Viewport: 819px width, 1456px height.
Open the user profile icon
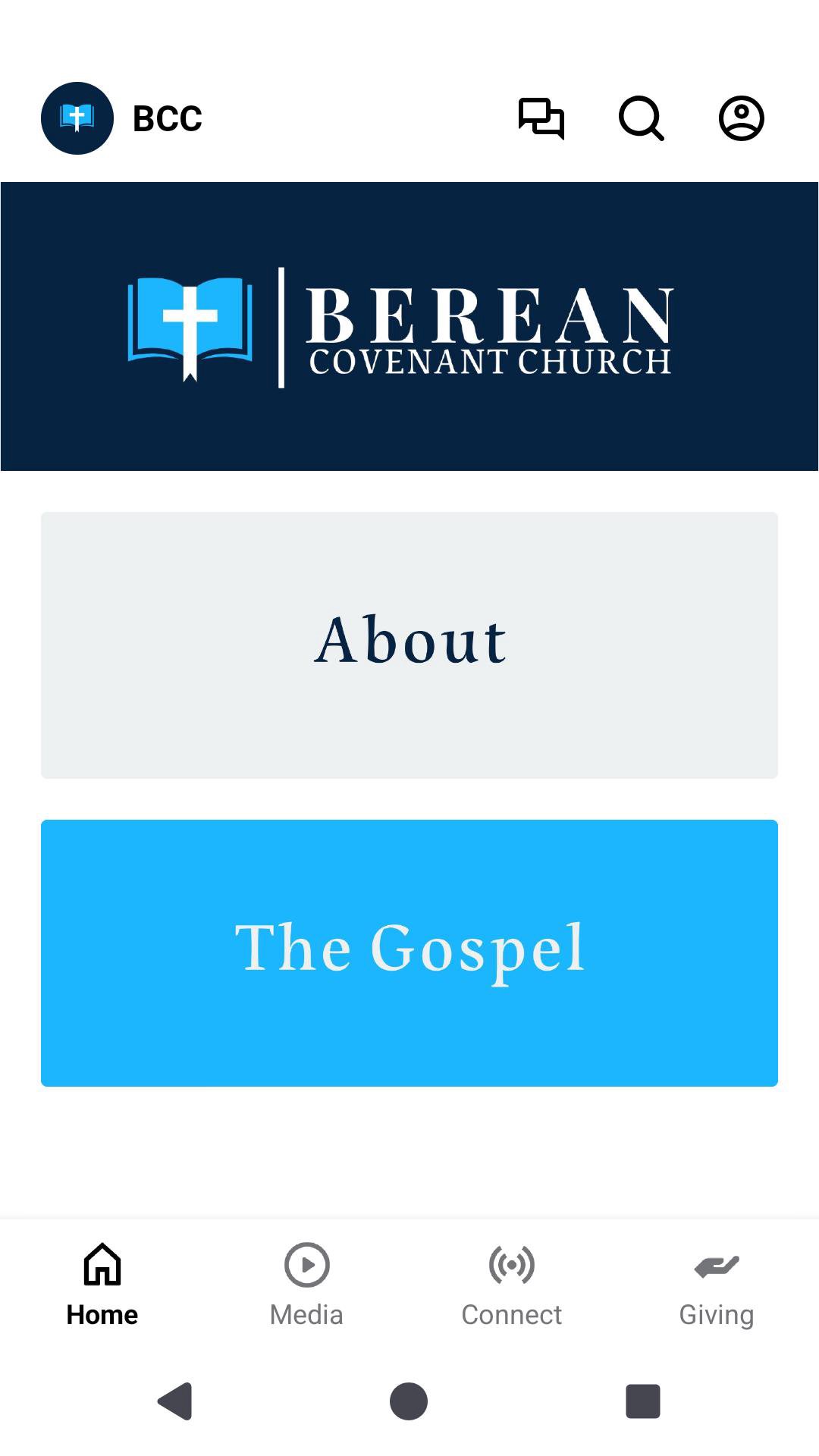741,118
